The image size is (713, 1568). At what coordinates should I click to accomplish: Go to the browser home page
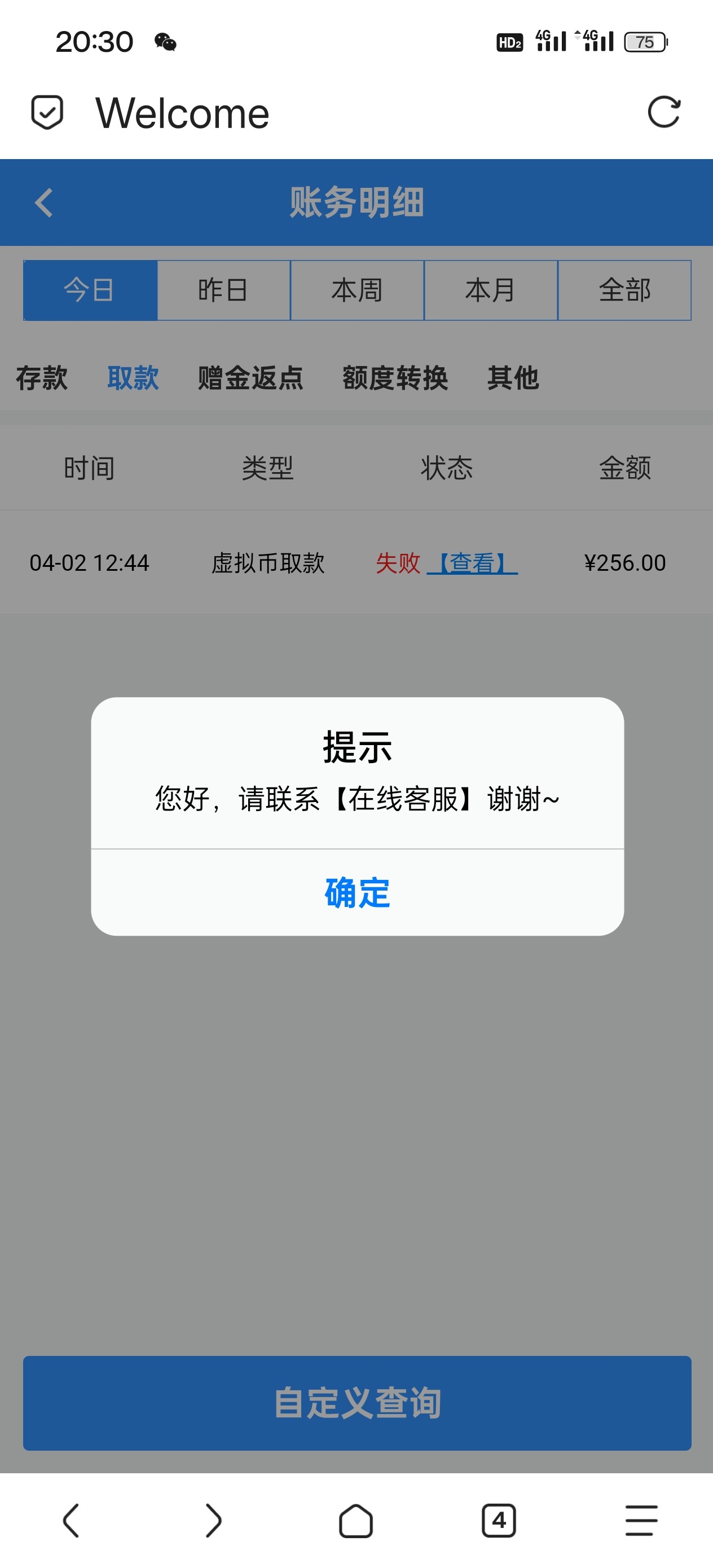tap(355, 1521)
